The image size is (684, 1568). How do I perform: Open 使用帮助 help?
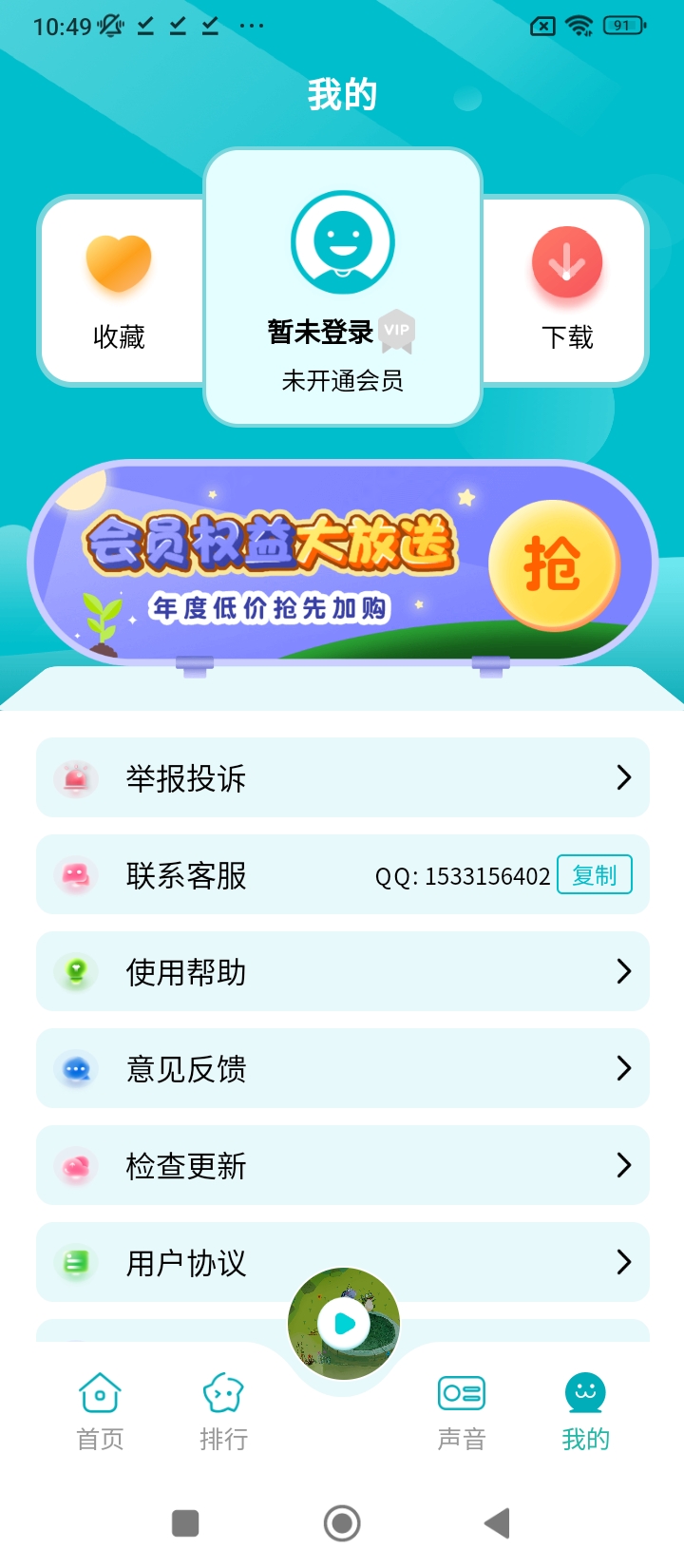tap(342, 972)
